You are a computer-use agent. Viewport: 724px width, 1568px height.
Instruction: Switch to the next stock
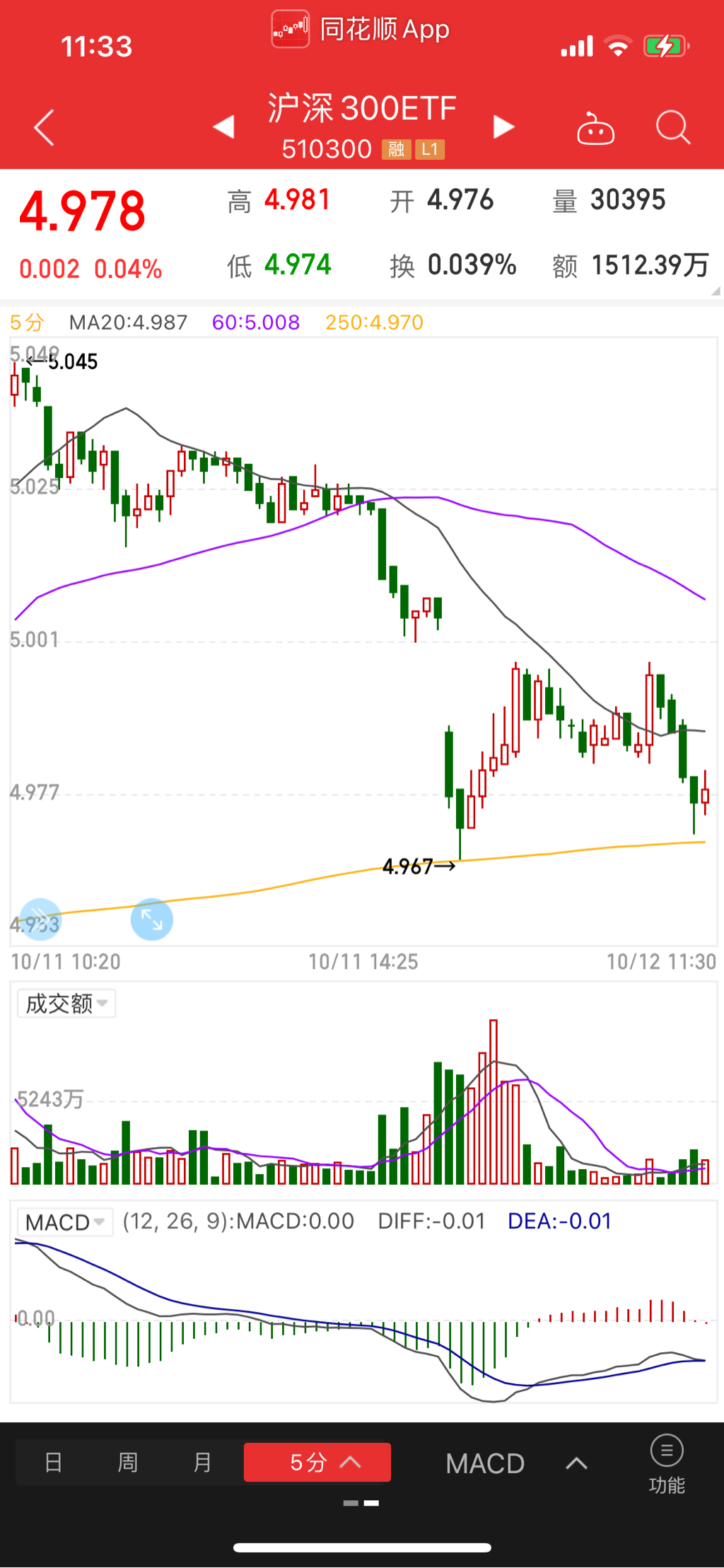[503, 127]
